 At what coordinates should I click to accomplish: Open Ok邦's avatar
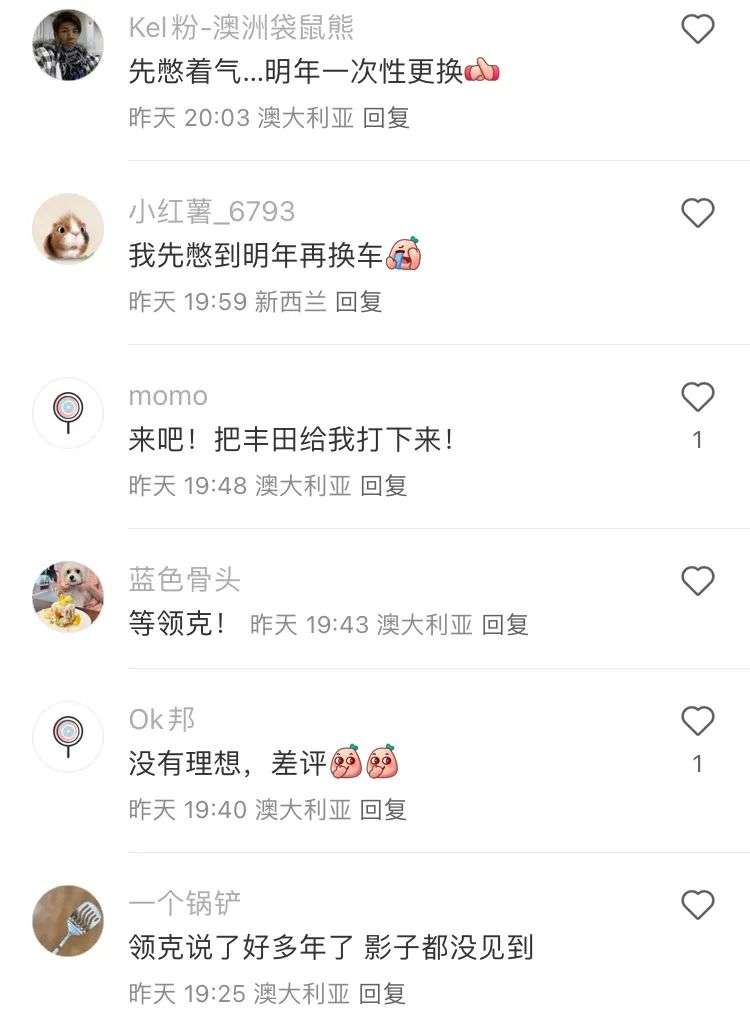point(68,737)
